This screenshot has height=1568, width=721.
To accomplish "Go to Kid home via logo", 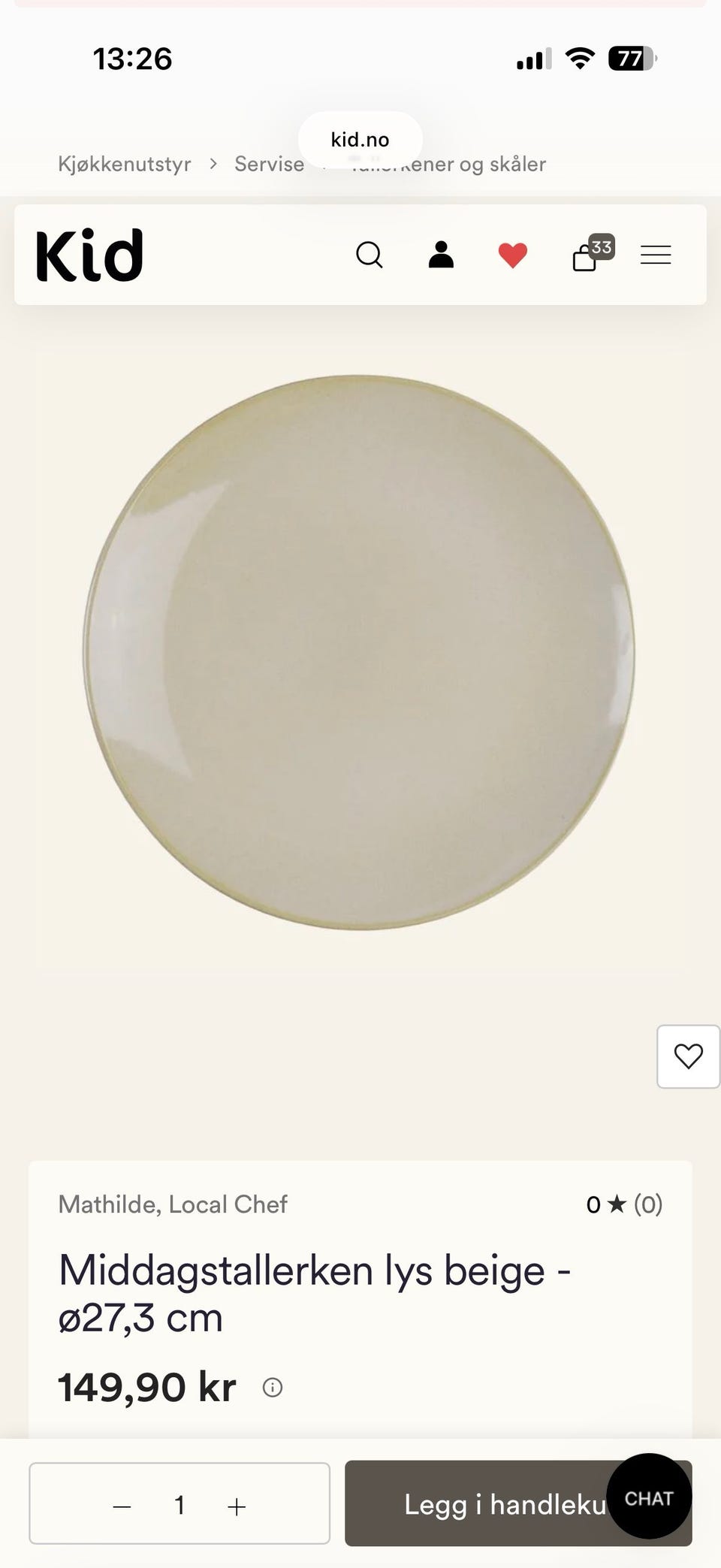I will pyautogui.click(x=89, y=255).
